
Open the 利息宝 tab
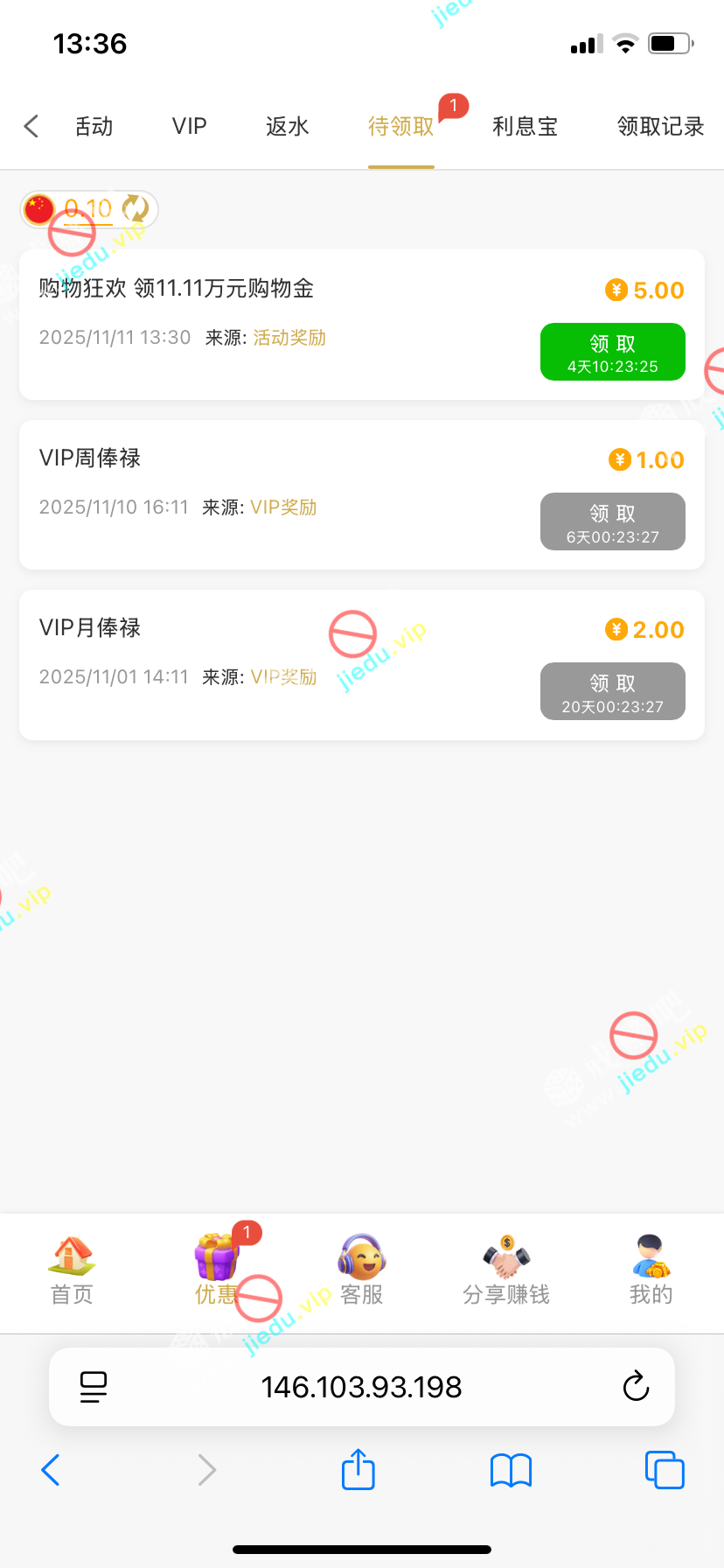[525, 127]
